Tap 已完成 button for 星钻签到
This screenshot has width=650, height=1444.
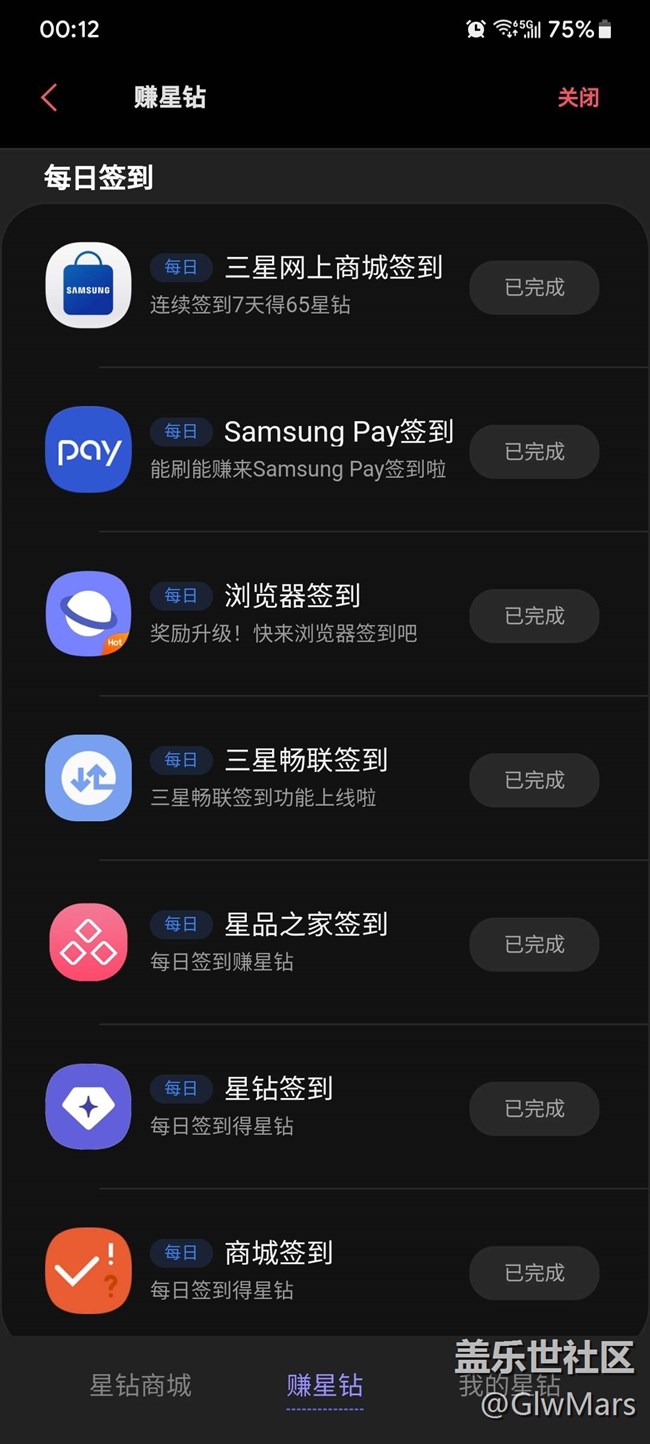(x=534, y=1108)
